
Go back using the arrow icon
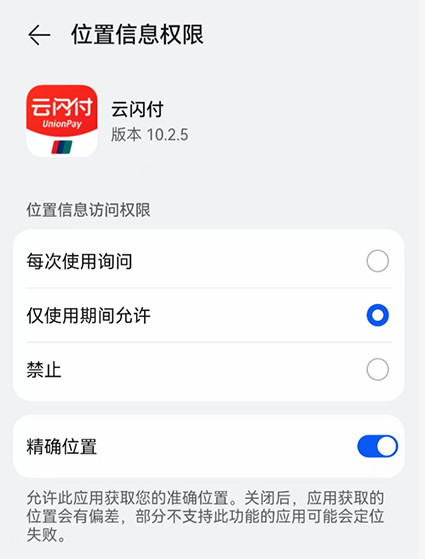[39, 35]
